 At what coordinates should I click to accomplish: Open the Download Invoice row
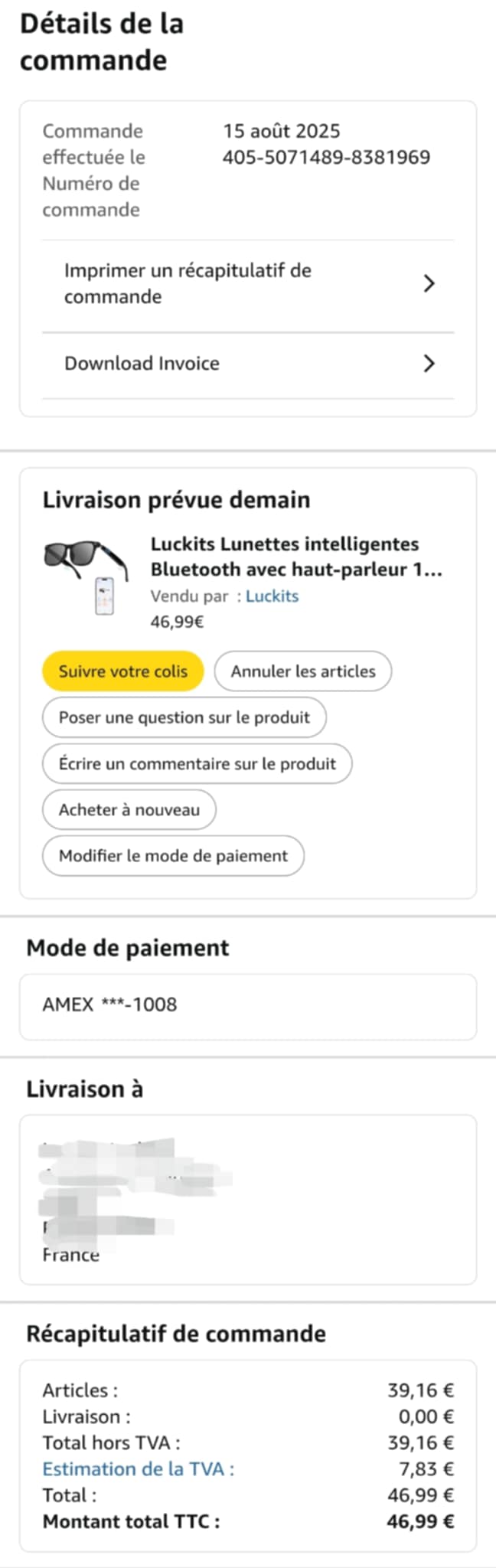tap(247, 364)
